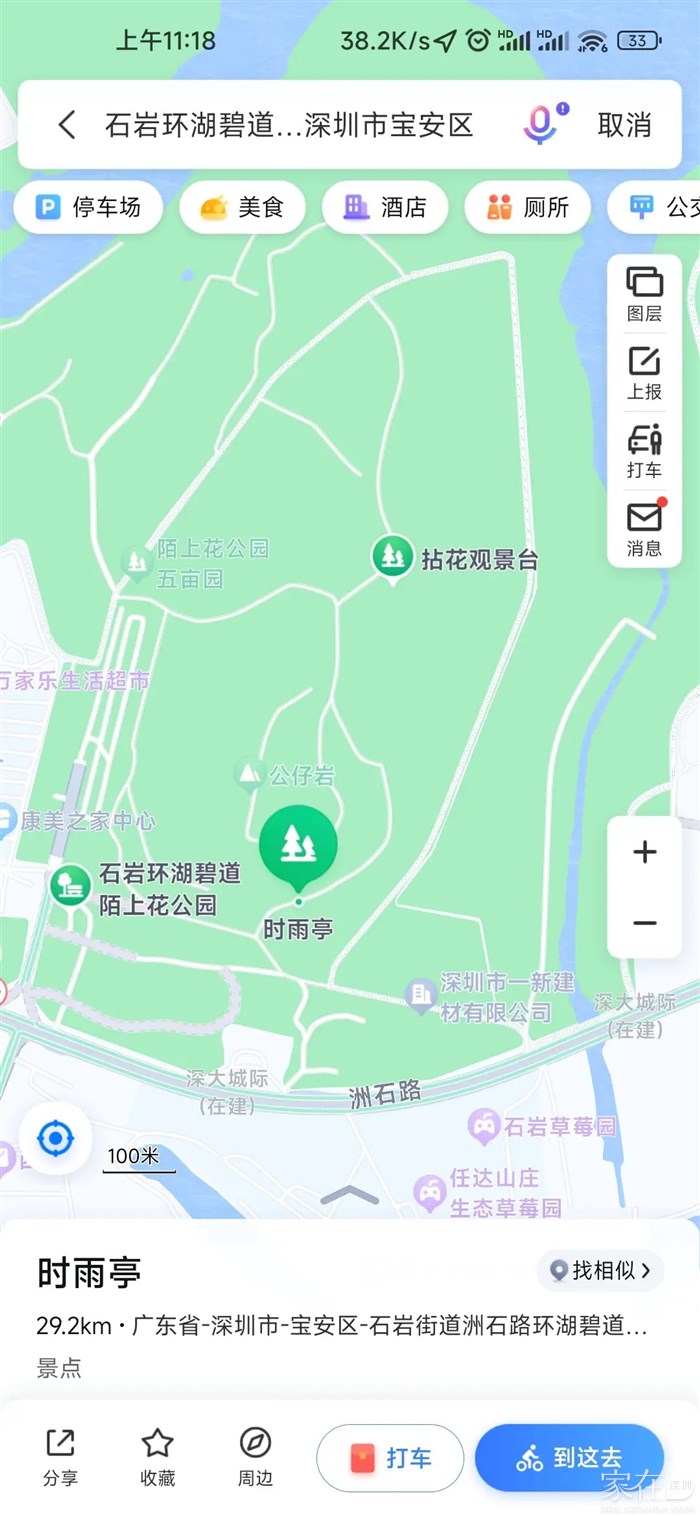Go back using the top-left arrow
Viewport: 700px width, 1516px height.
pyautogui.click(x=67, y=125)
